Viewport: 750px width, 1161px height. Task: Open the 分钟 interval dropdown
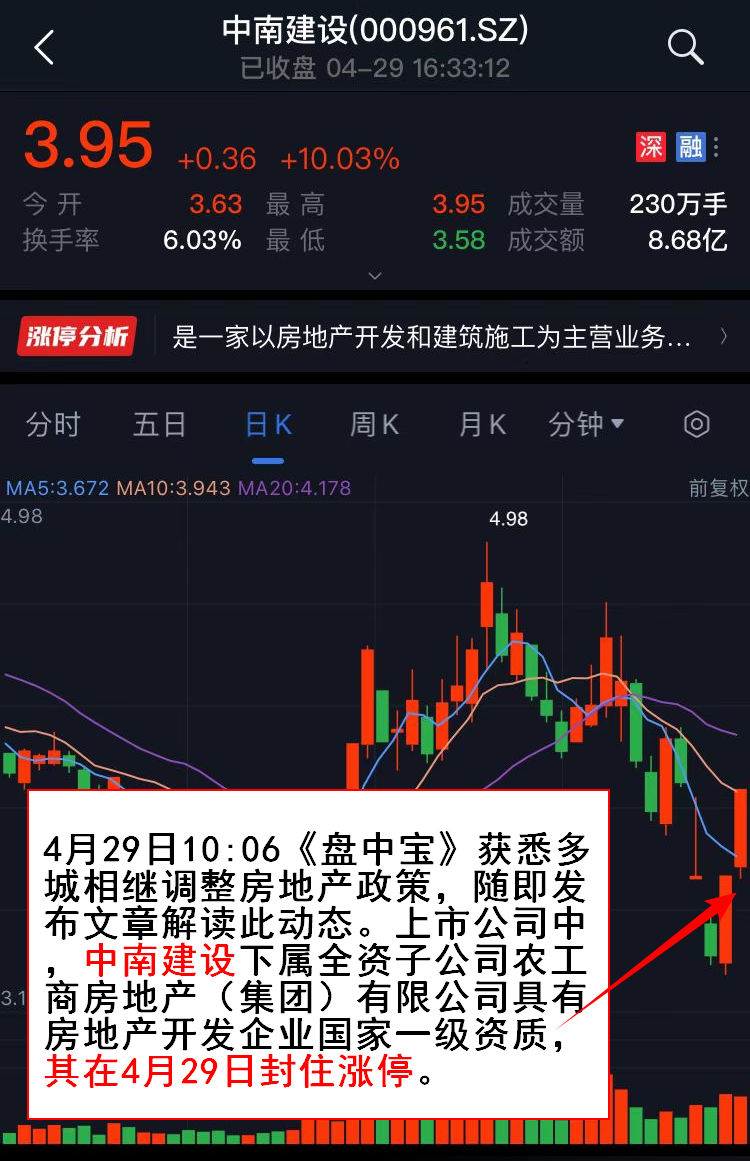pos(586,425)
